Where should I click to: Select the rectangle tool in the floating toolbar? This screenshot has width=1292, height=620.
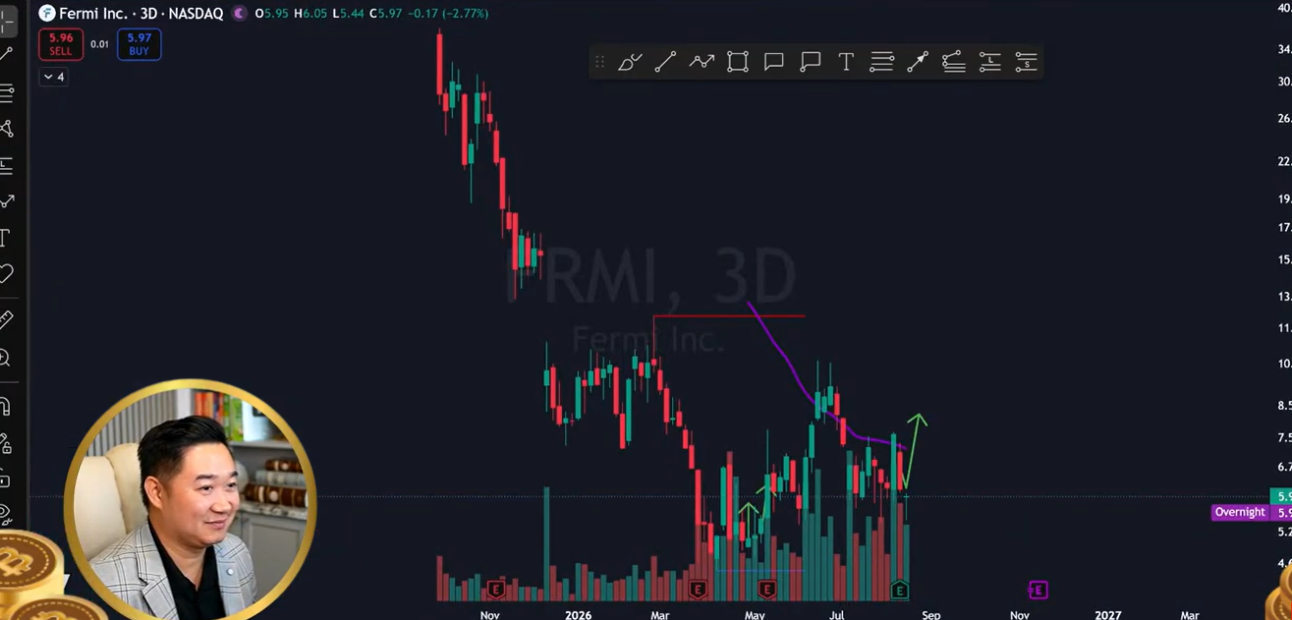[x=738, y=62]
